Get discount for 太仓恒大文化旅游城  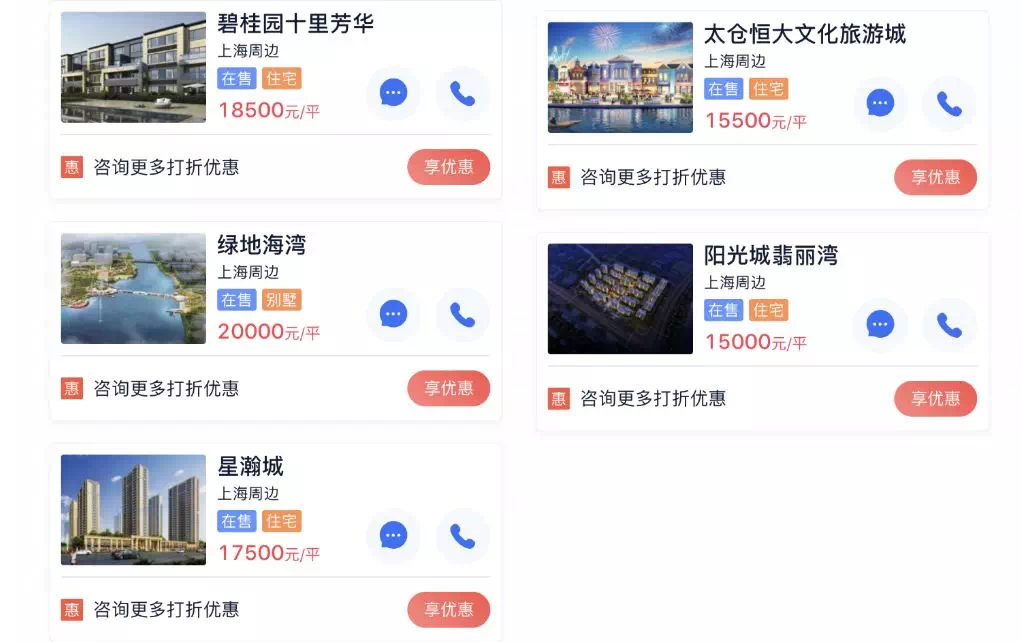point(935,177)
